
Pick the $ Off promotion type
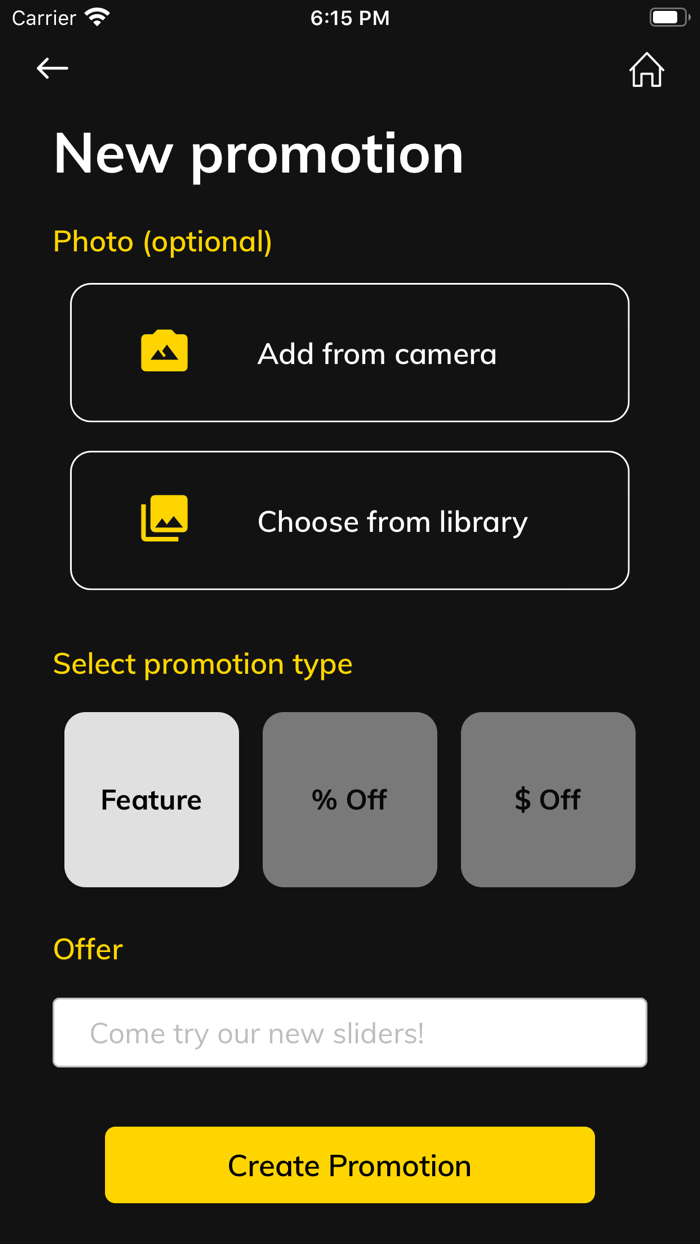pos(548,800)
